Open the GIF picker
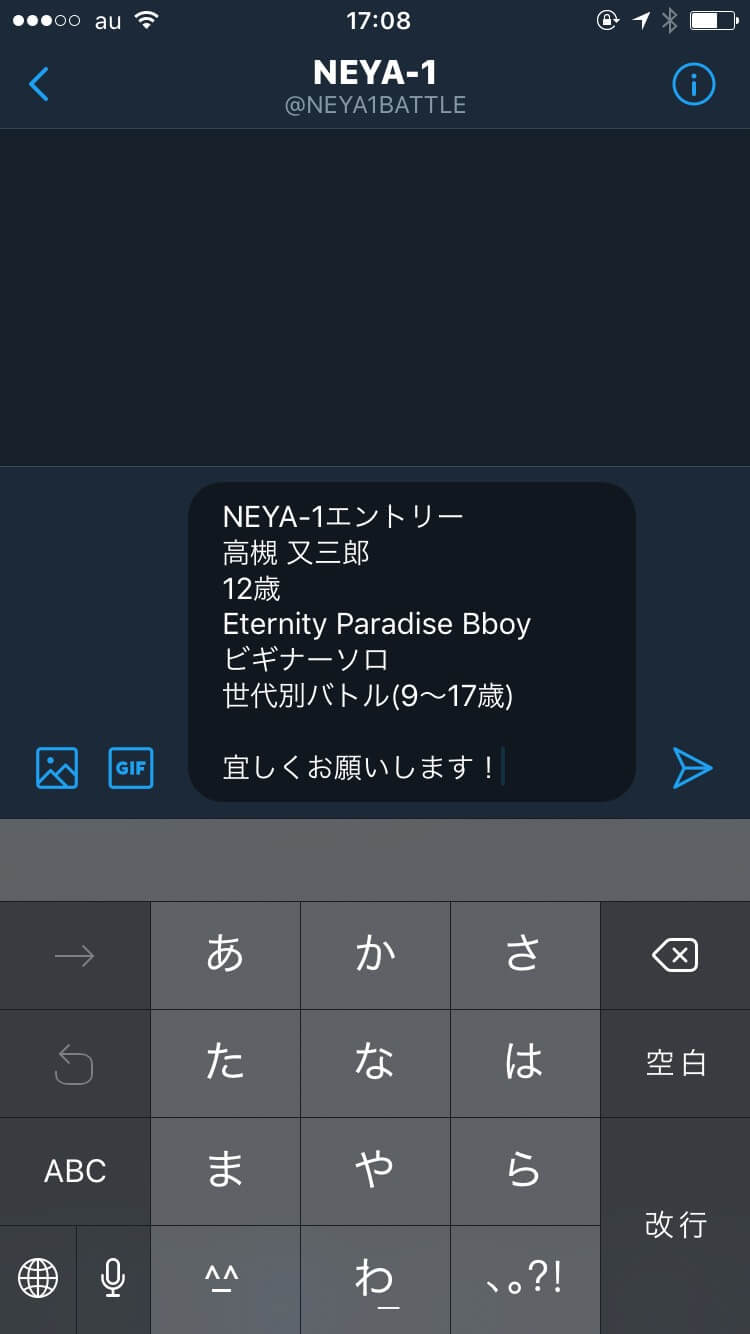The width and height of the screenshot is (750, 1334). pyautogui.click(x=131, y=768)
